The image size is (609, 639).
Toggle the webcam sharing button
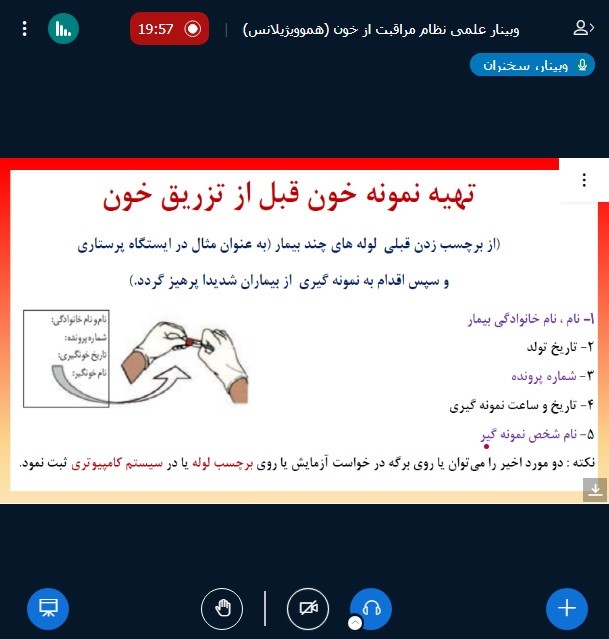click(308, 607)
